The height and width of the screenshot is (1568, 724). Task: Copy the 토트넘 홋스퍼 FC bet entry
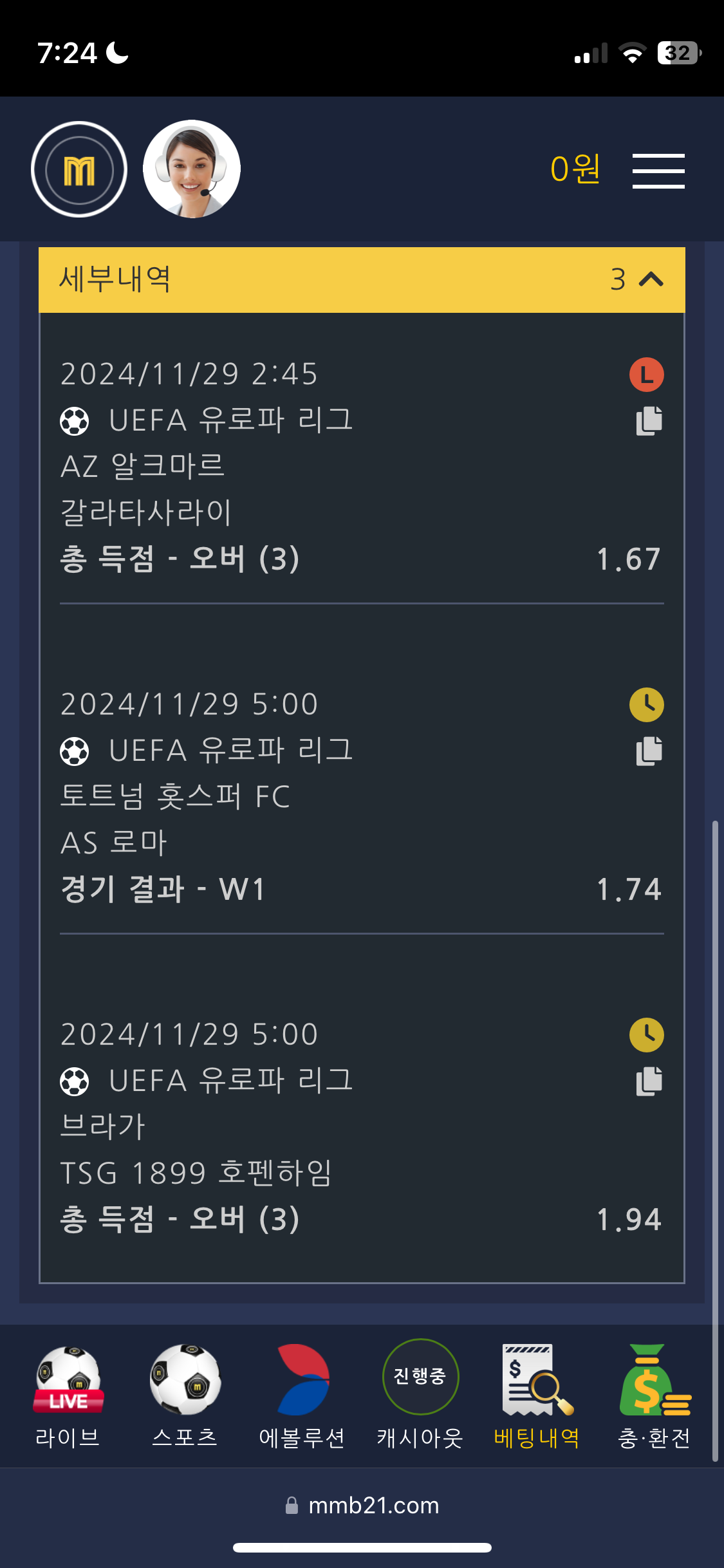(x=649, y=751)
